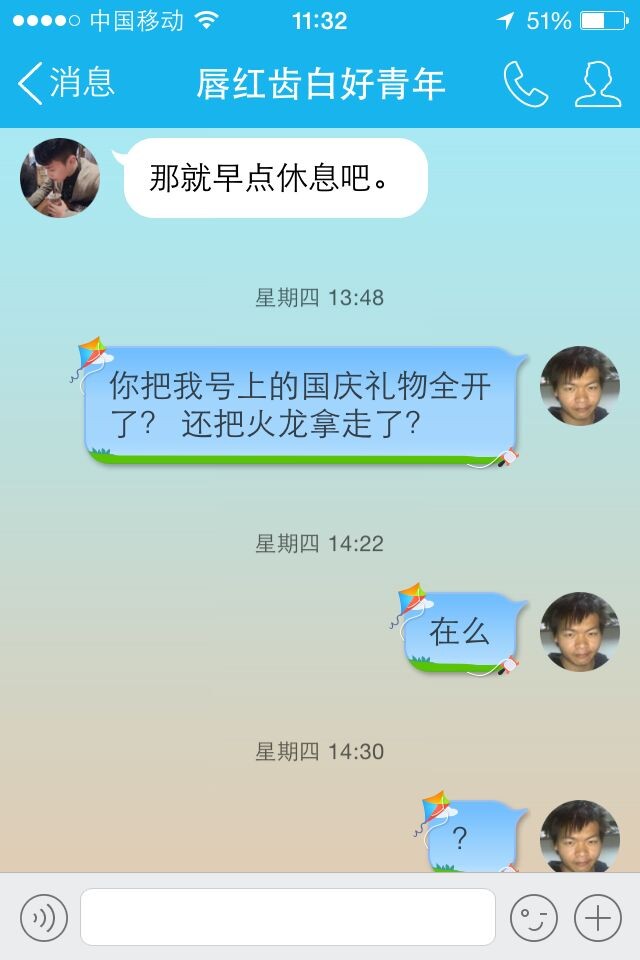Screen dimensions: 640x960
Task: Start a voice call with this contact
Action: click(525, 84)
